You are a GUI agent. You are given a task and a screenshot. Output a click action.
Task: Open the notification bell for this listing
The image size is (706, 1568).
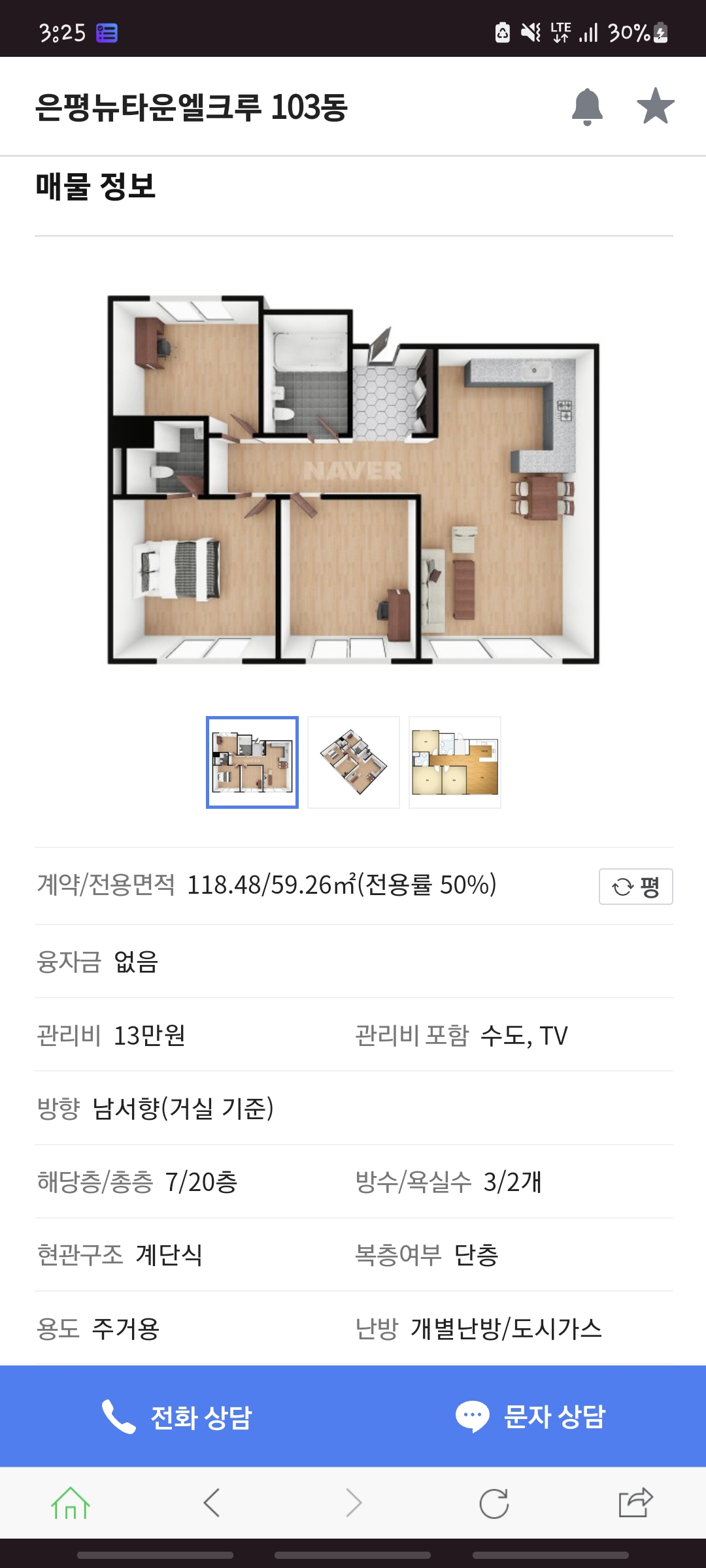(587, 106)
